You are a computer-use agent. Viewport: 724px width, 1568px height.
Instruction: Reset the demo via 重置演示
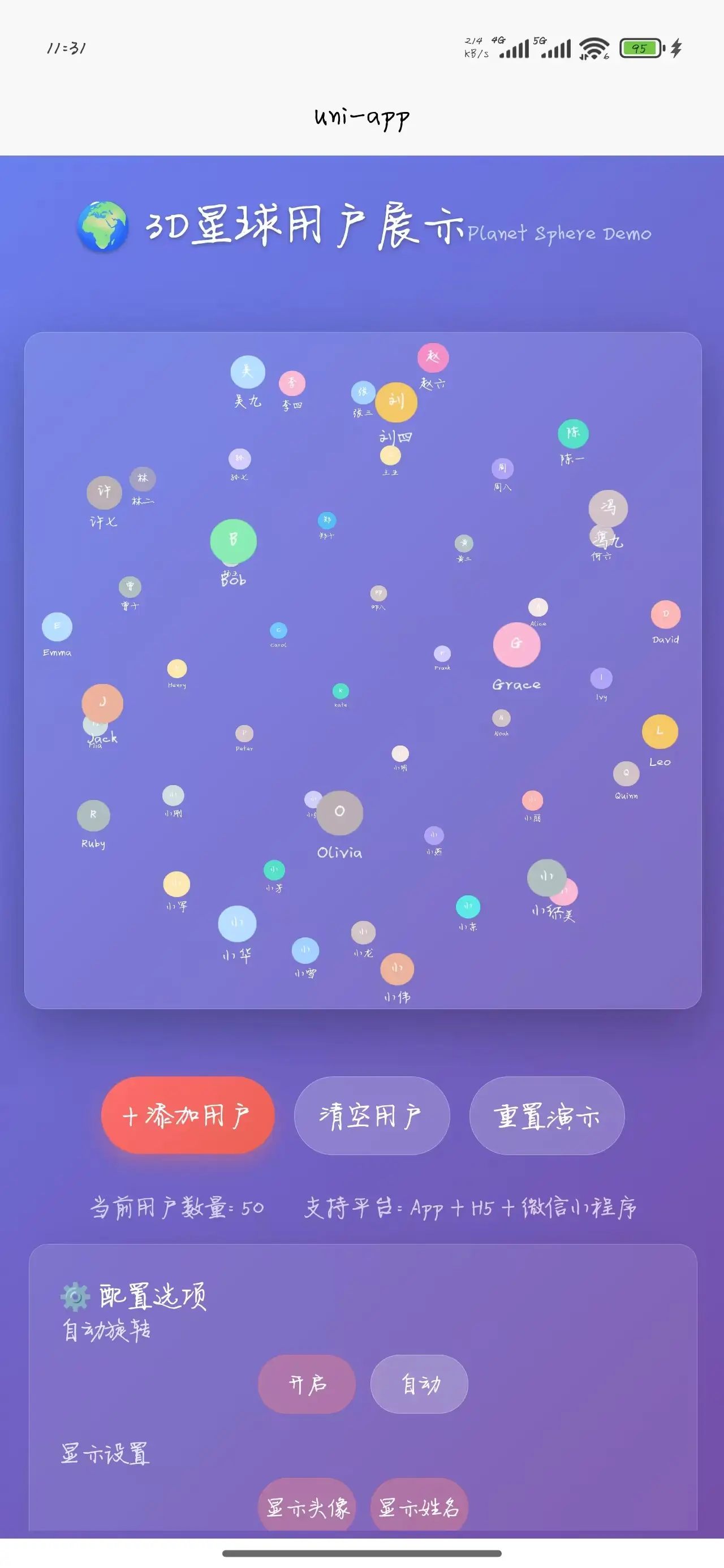click(x=547, y=1115)
